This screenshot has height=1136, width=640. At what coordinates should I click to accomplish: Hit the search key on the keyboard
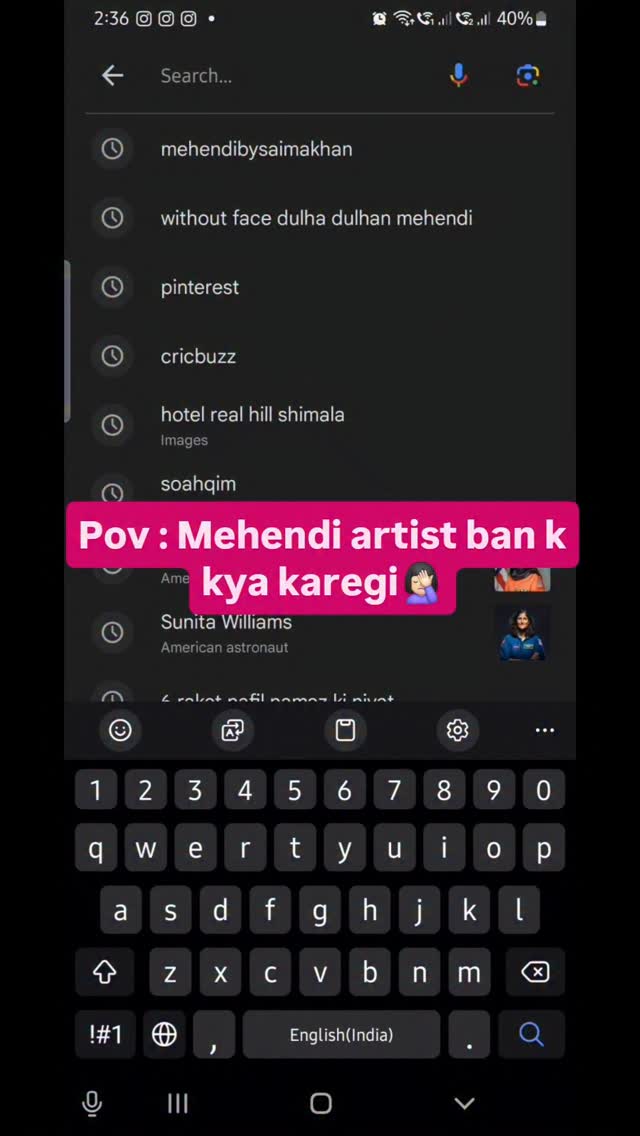(531, 1034)
